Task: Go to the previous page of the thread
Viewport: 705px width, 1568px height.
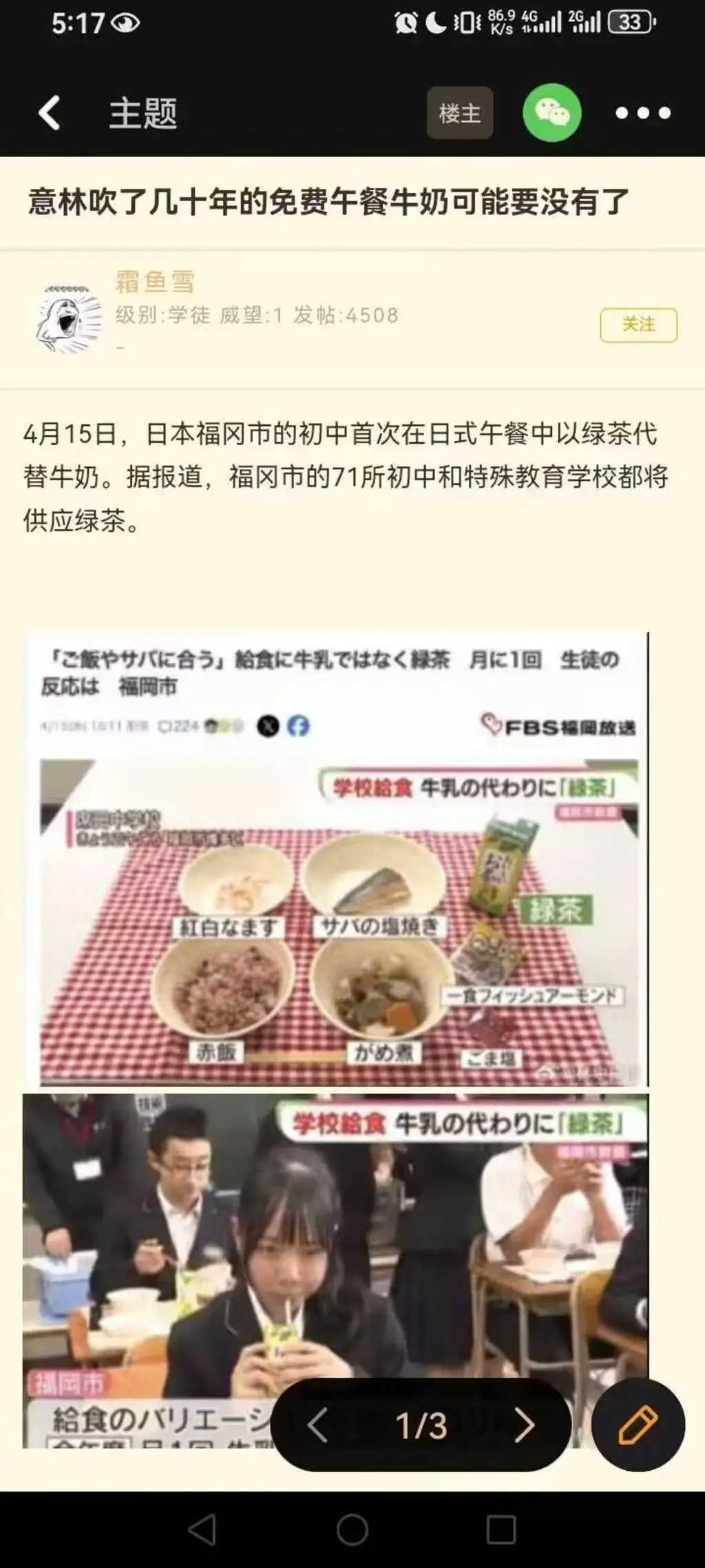Action: pyautogui.click(x=317, y=1425)
